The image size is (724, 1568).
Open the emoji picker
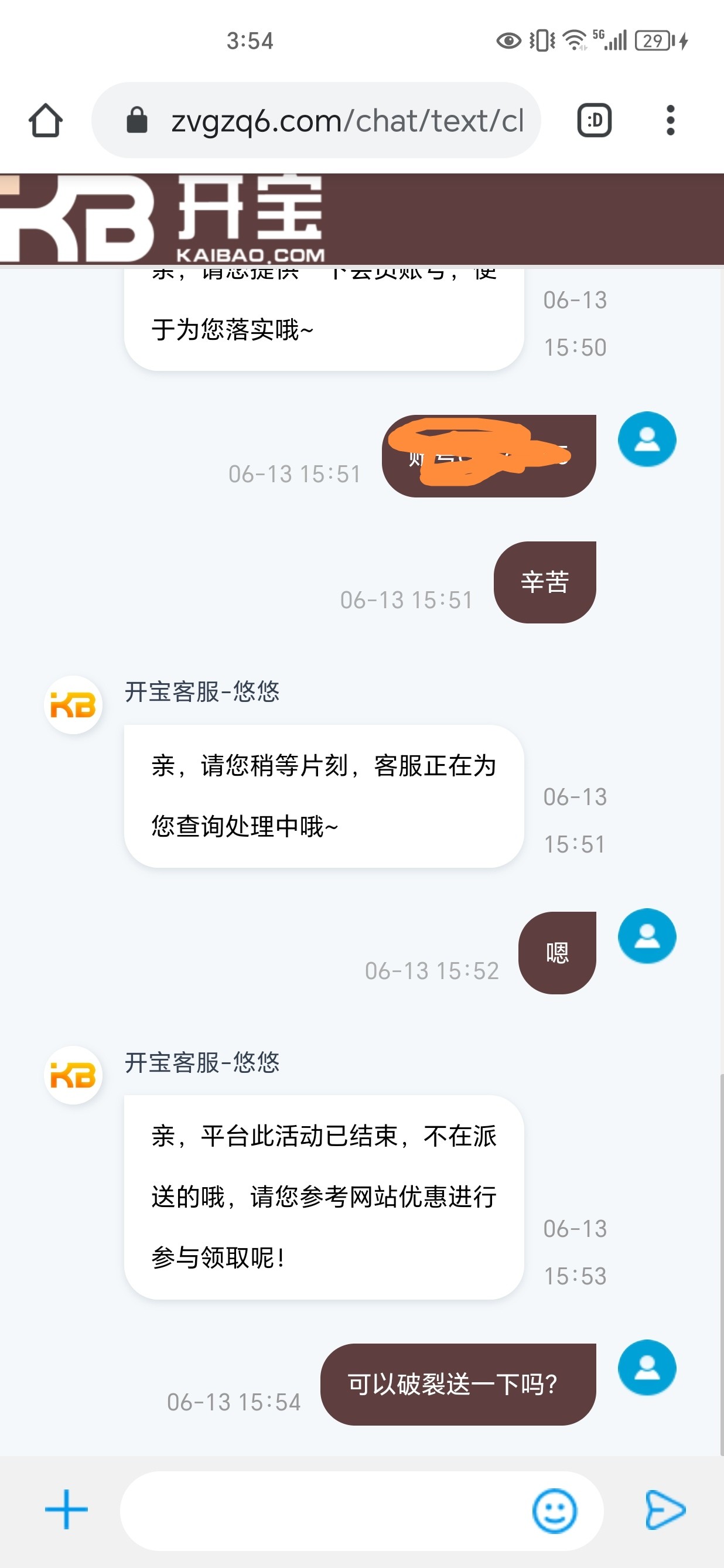(x=554, y=1510)
